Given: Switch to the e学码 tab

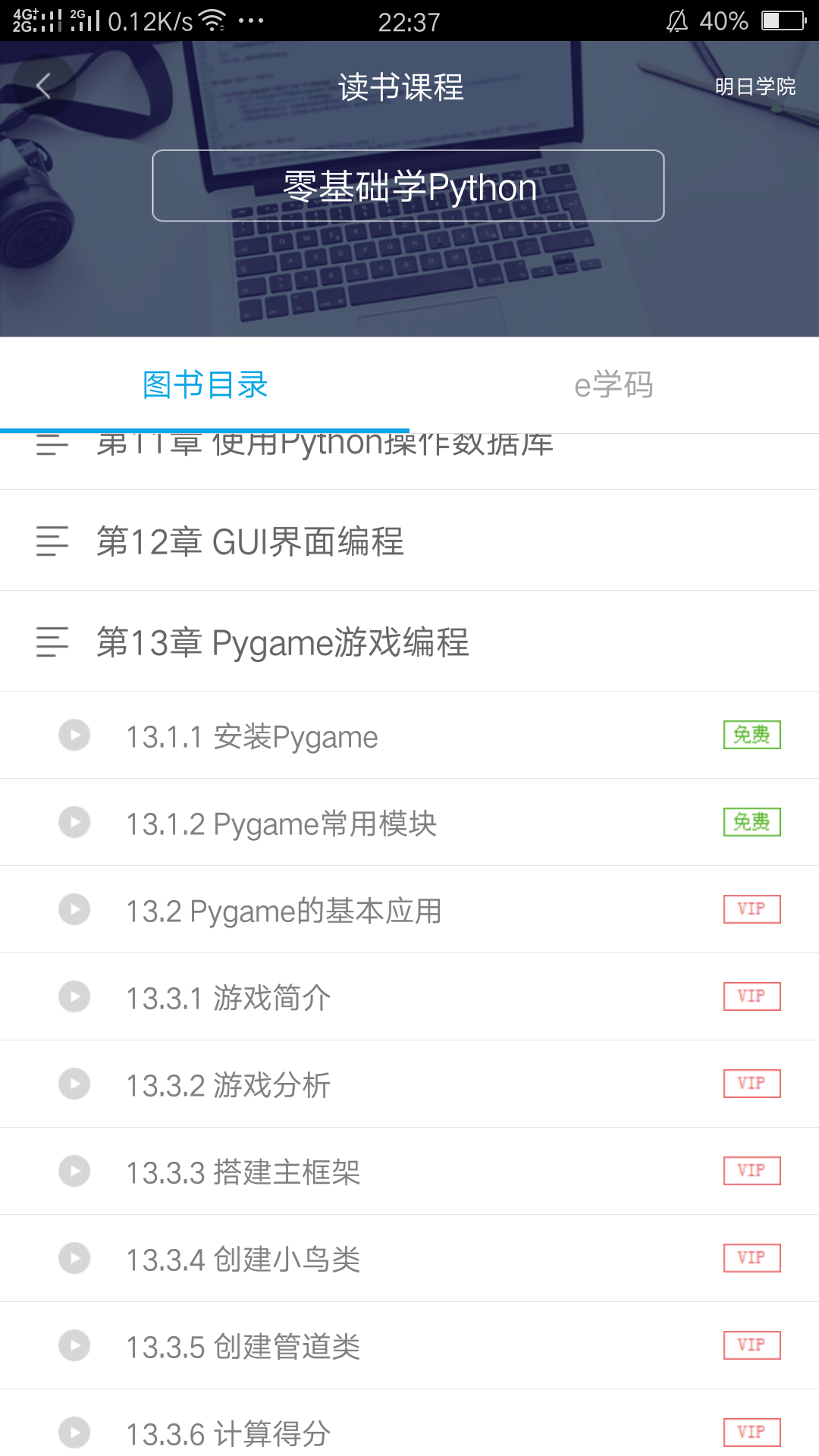Looking at the screenshot, I should [x=613, y=385].
